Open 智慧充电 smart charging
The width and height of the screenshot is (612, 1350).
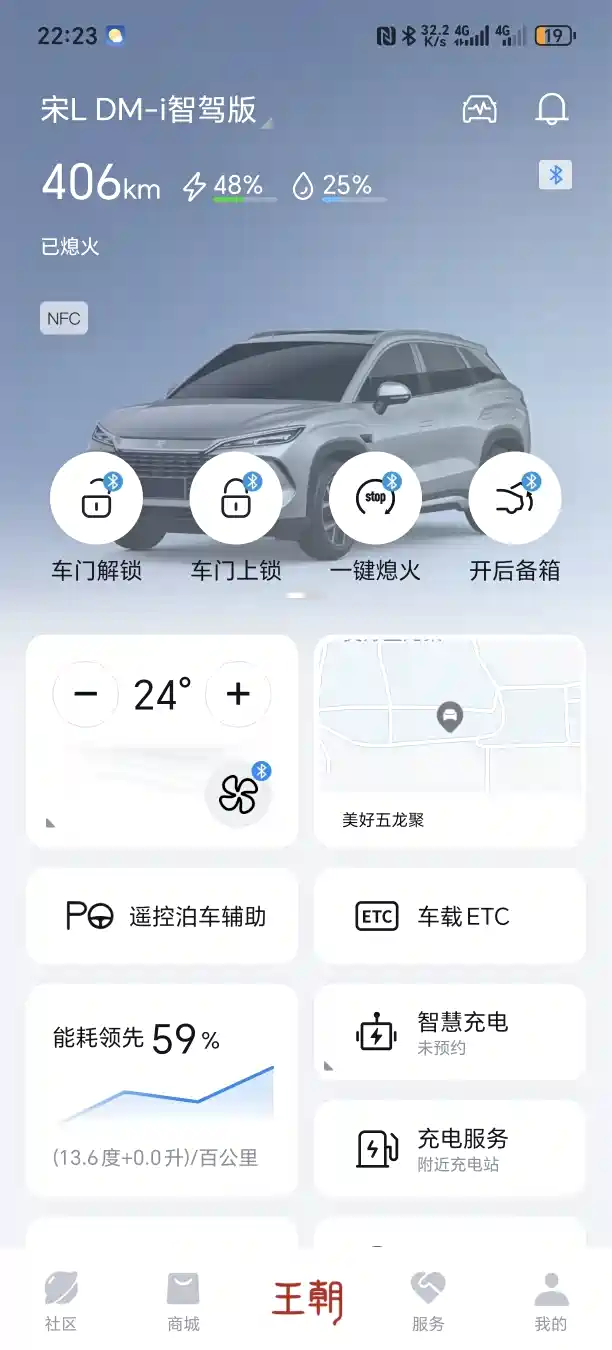pos(449,1033)
